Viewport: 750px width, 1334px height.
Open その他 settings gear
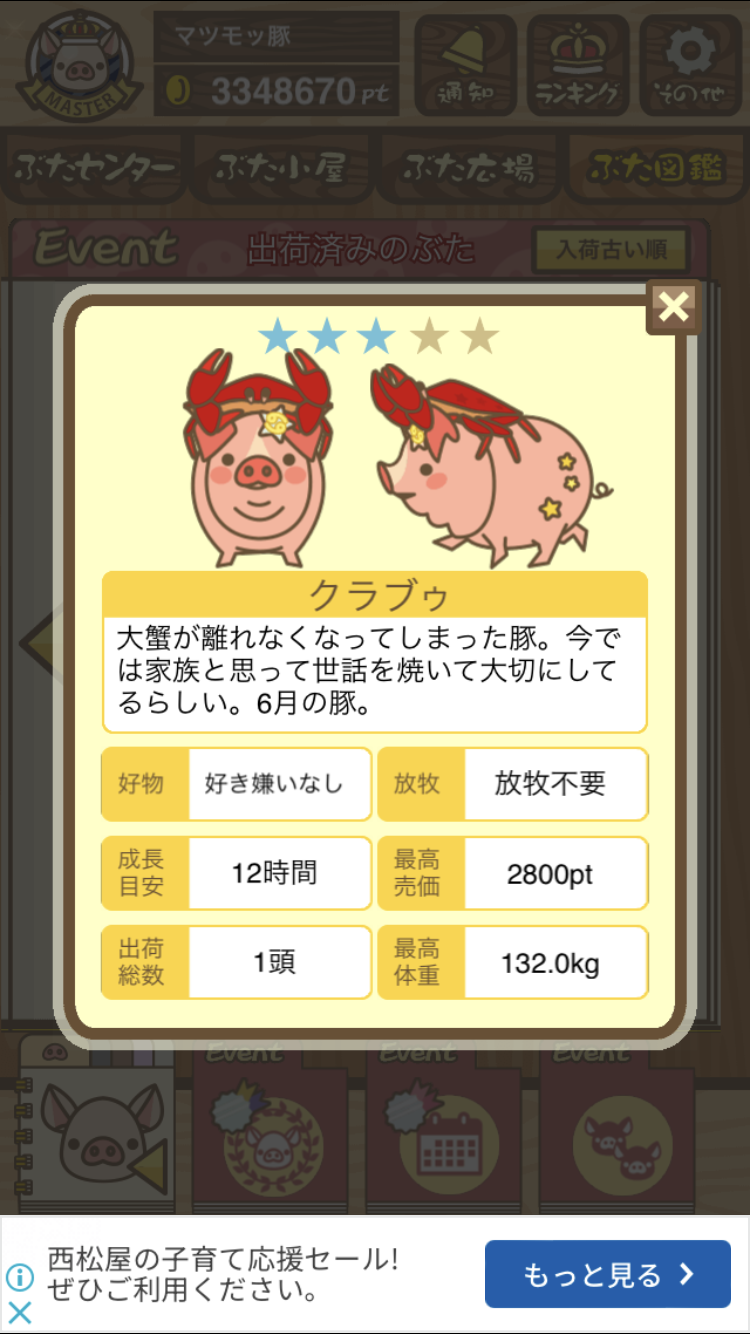click(x=690, y=66)
